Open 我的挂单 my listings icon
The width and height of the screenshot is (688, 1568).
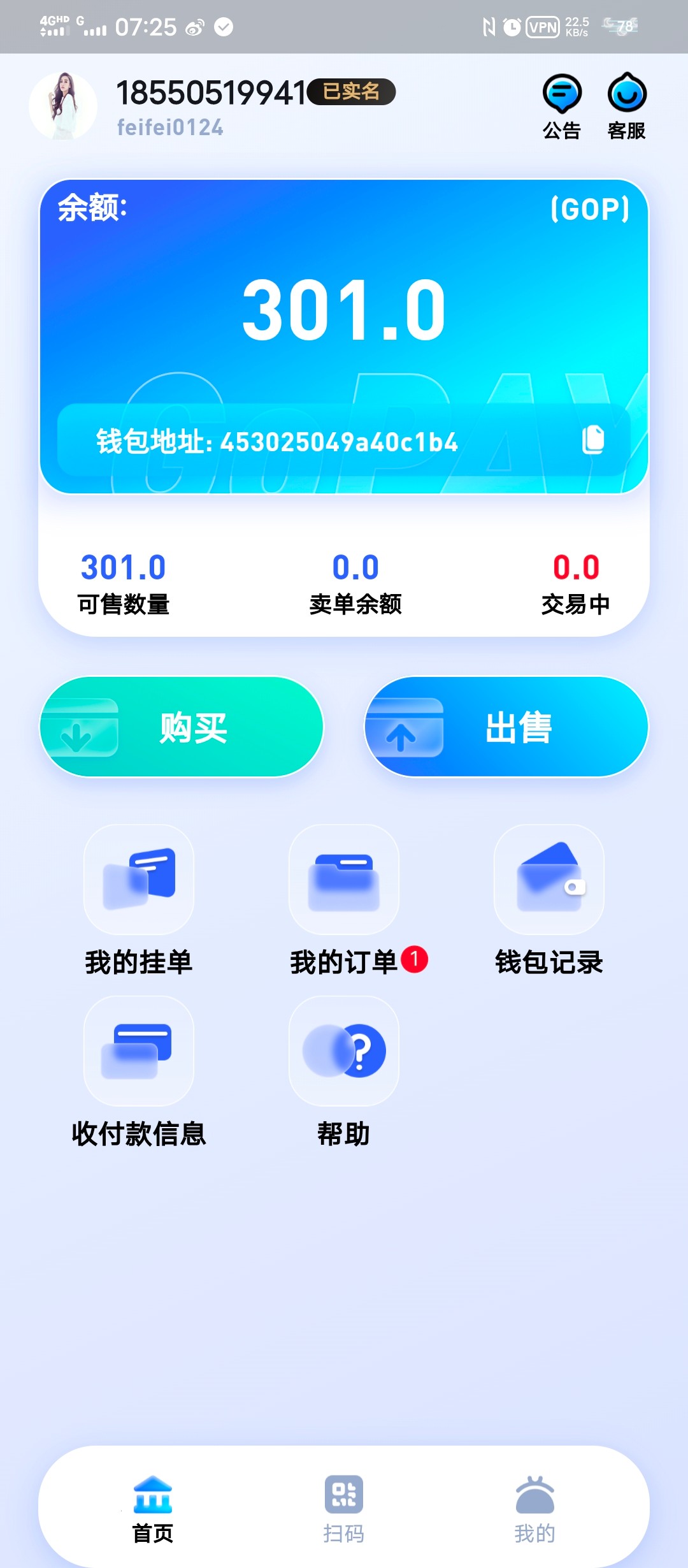tap(138, 882)
